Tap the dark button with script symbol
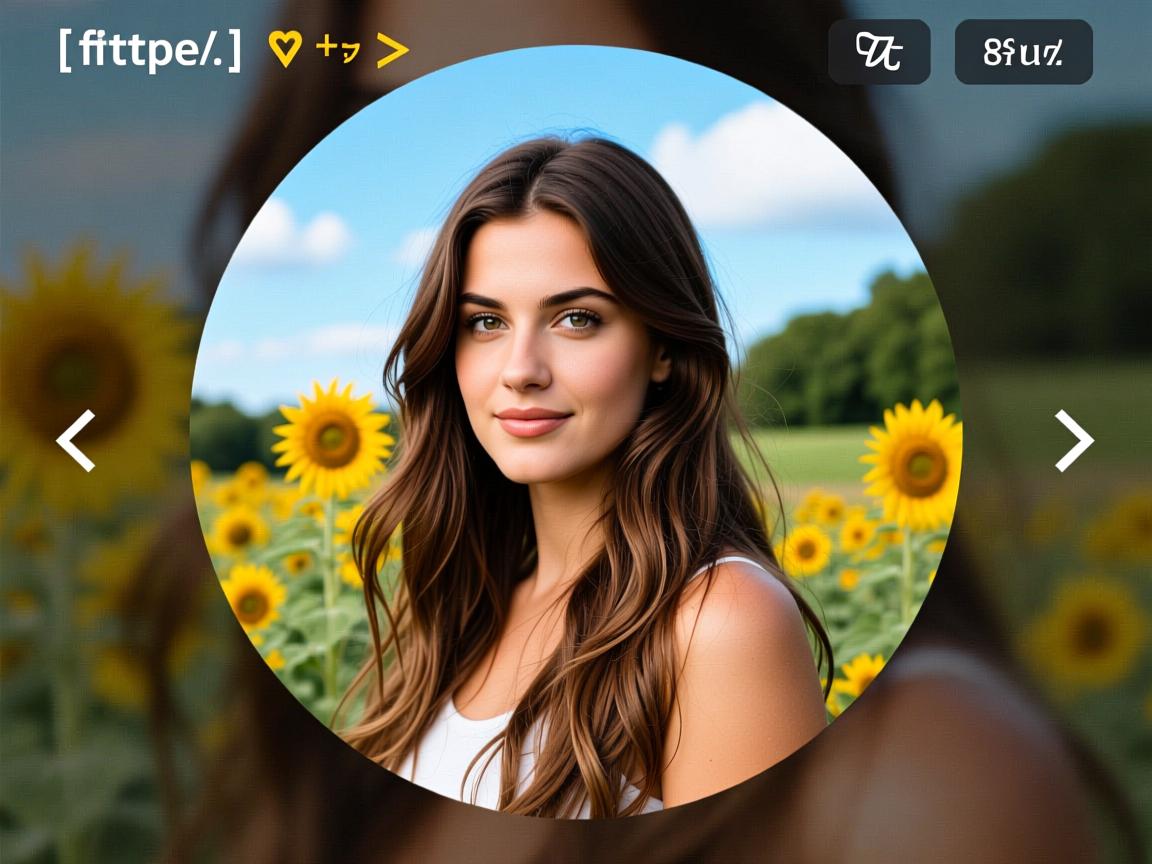This screenshot has height=864, width=1152. click(x=879, y=52)
